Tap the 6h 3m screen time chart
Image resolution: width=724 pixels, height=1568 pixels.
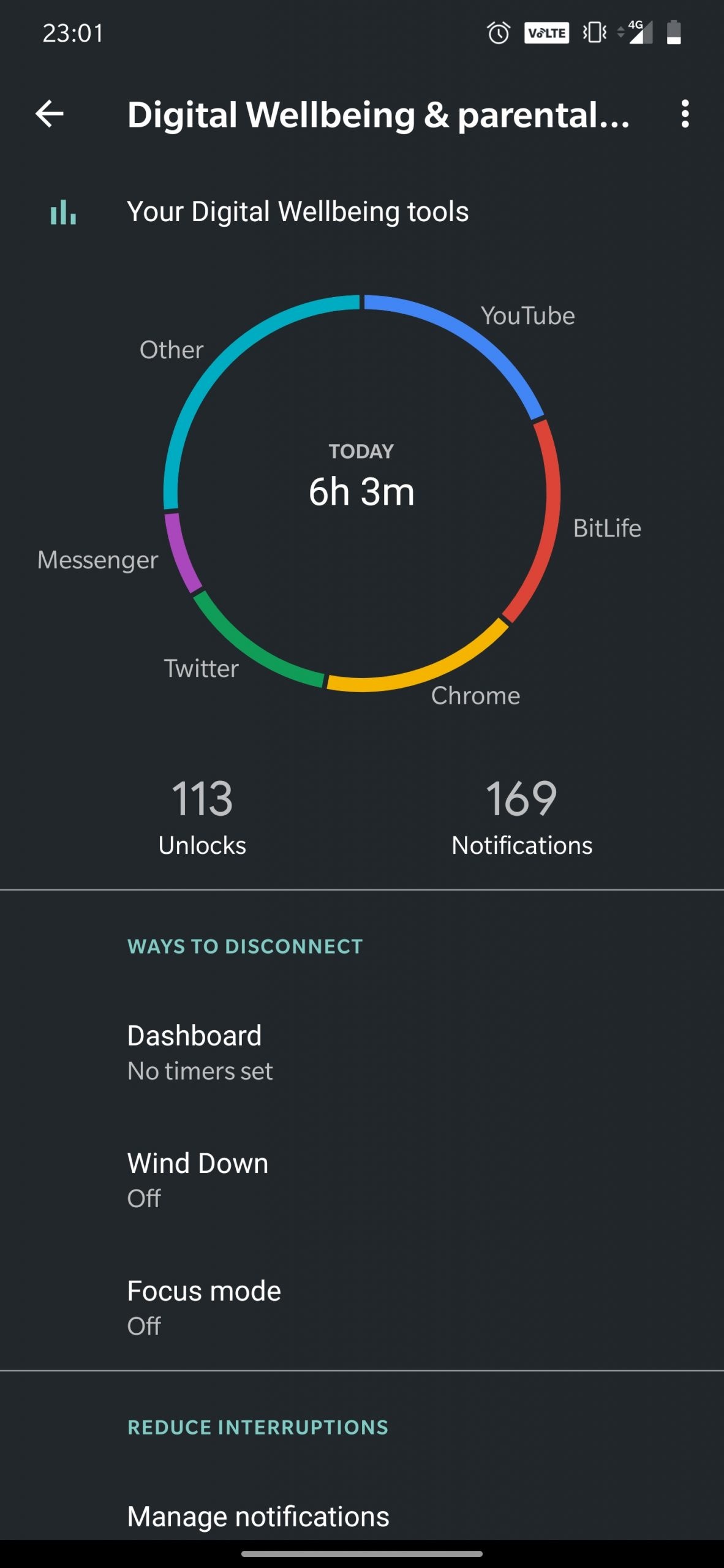[361, 492]
